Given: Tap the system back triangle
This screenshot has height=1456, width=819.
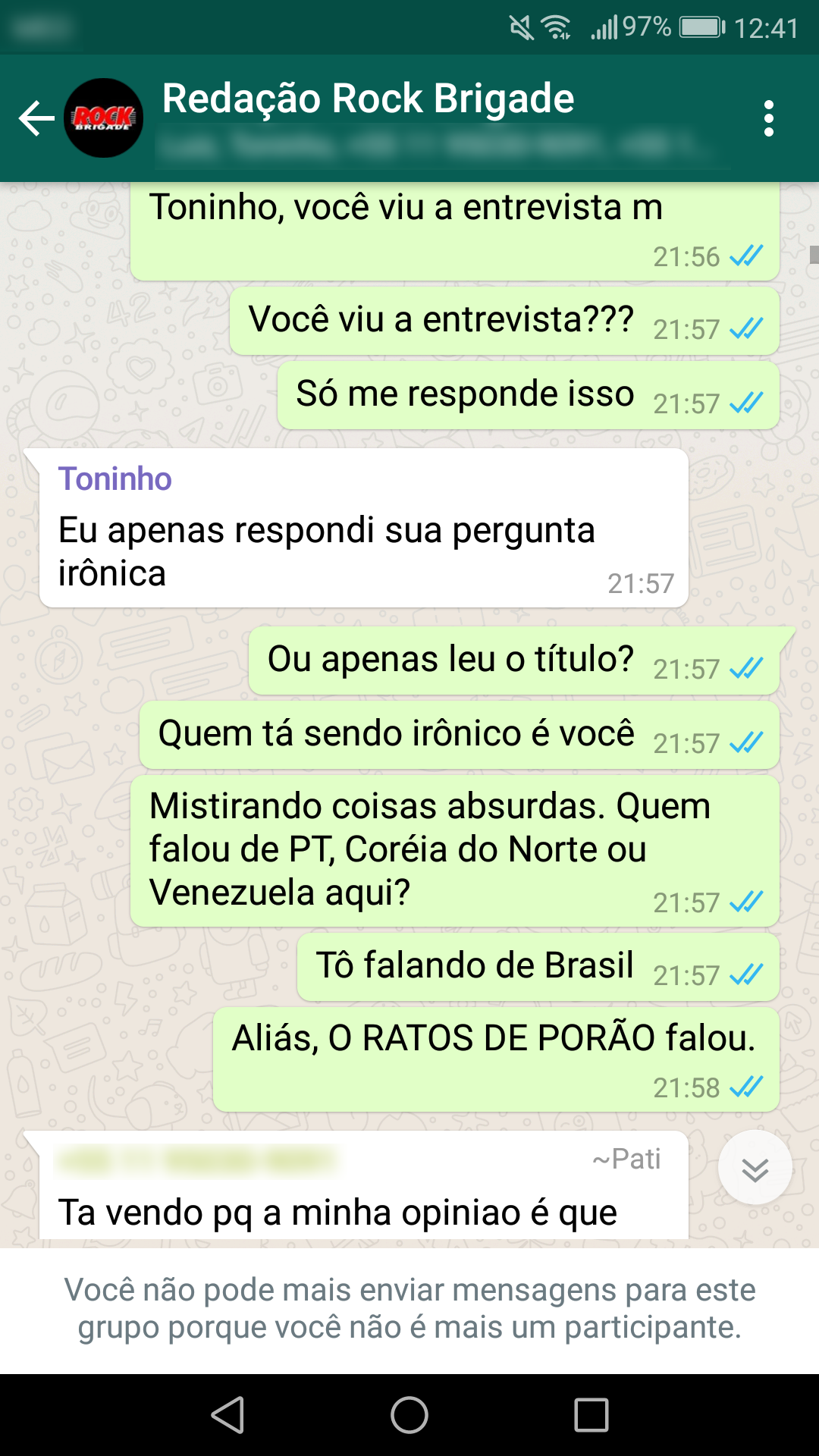Looking at the screenshot, I should point(227,1415).
